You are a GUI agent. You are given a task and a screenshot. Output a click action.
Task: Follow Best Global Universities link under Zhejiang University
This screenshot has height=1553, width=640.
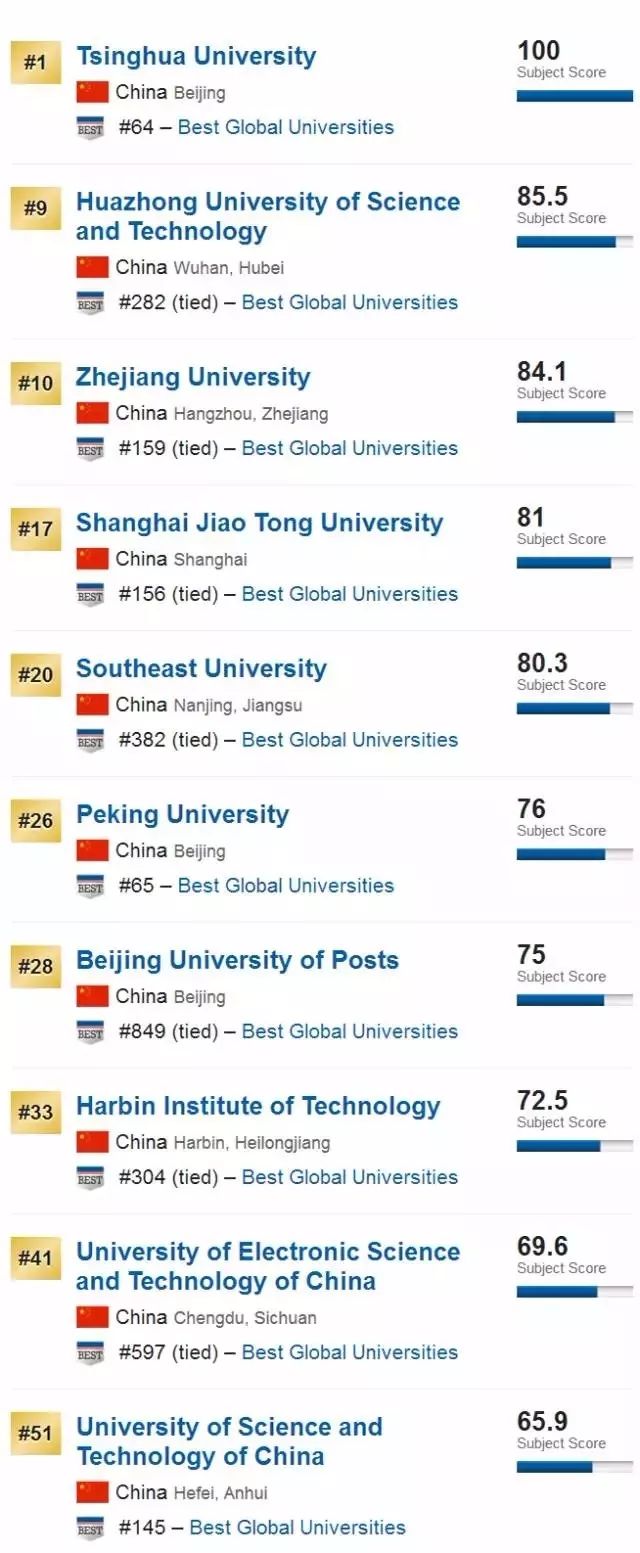tap(350, 448)
